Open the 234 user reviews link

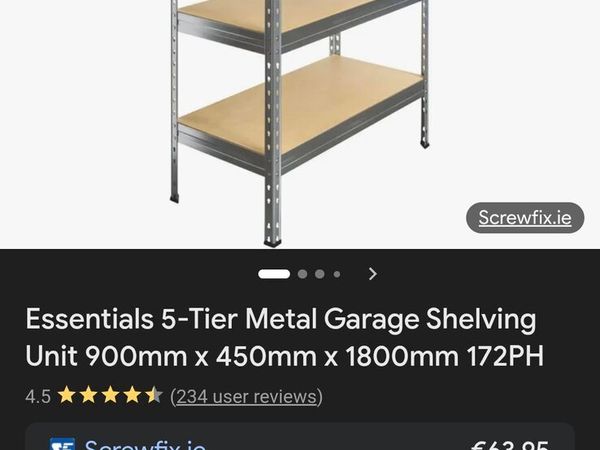pyautogui.click(x=246, y=396)
